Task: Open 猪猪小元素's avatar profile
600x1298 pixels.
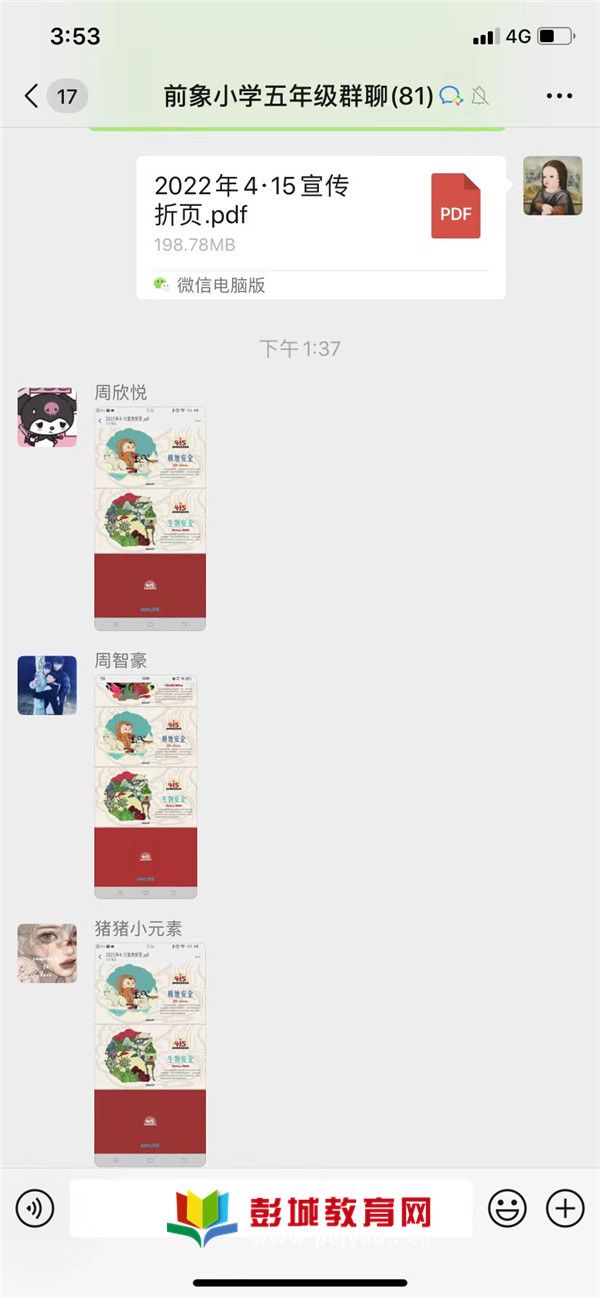Action: click(x=47, y=953)
